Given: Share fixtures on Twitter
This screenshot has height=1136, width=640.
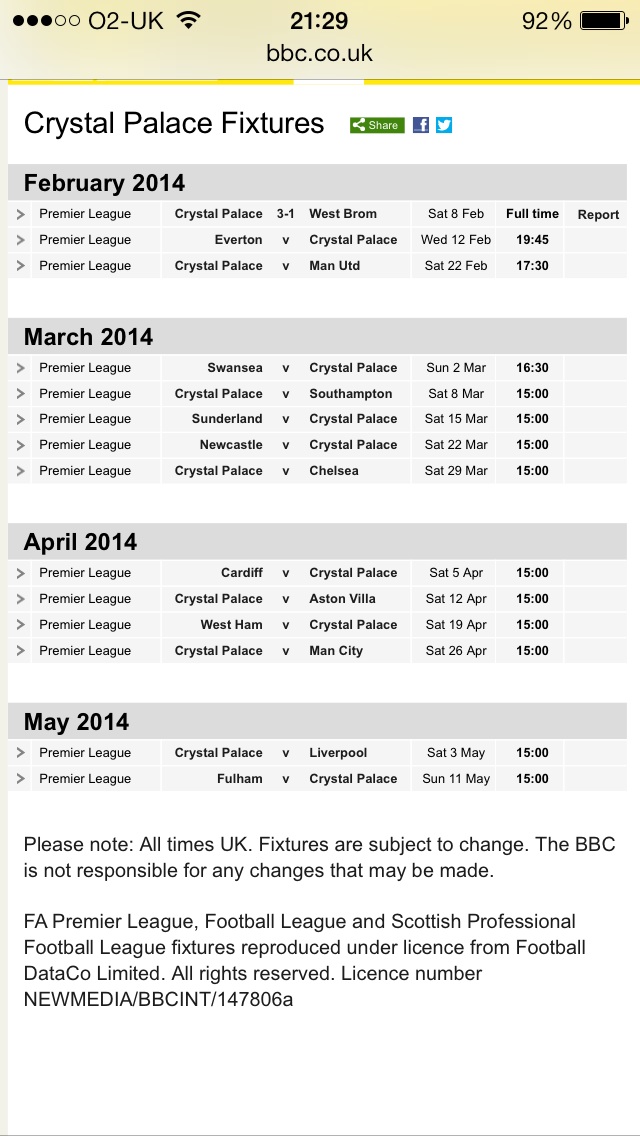Looking at the screenshot, I should click(x=444, y=125).
